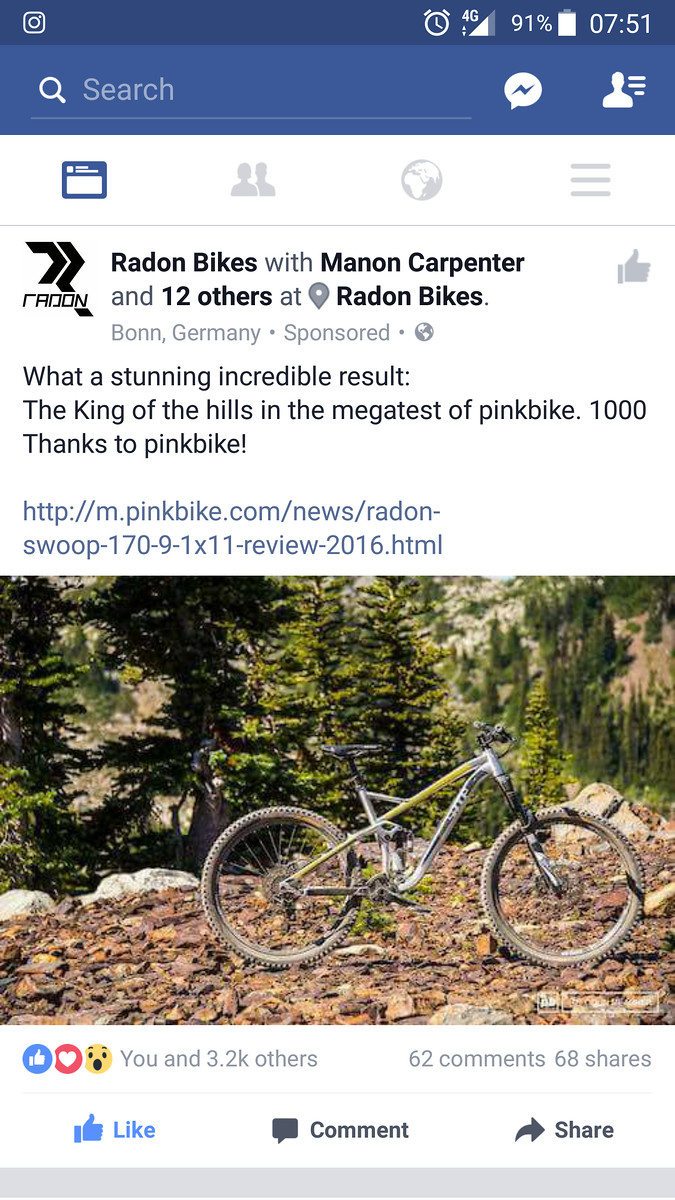
Task: Like the Radon Bikes page with the thumbs-up icon
Action: [634, 268]
